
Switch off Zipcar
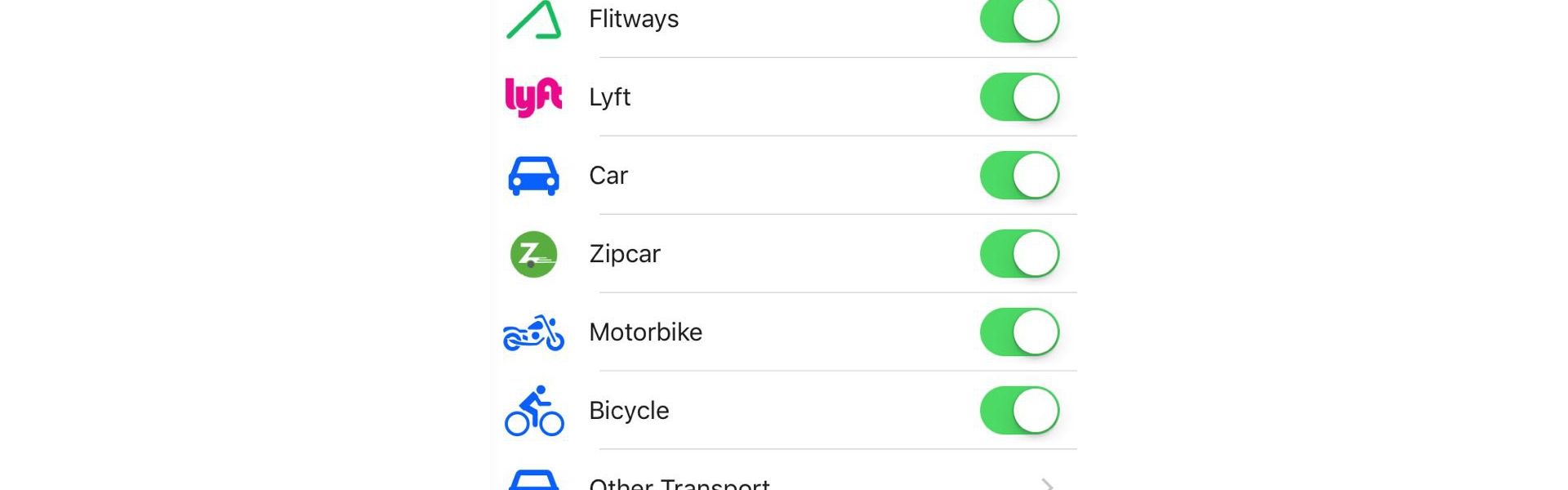tap(1019, 254)
